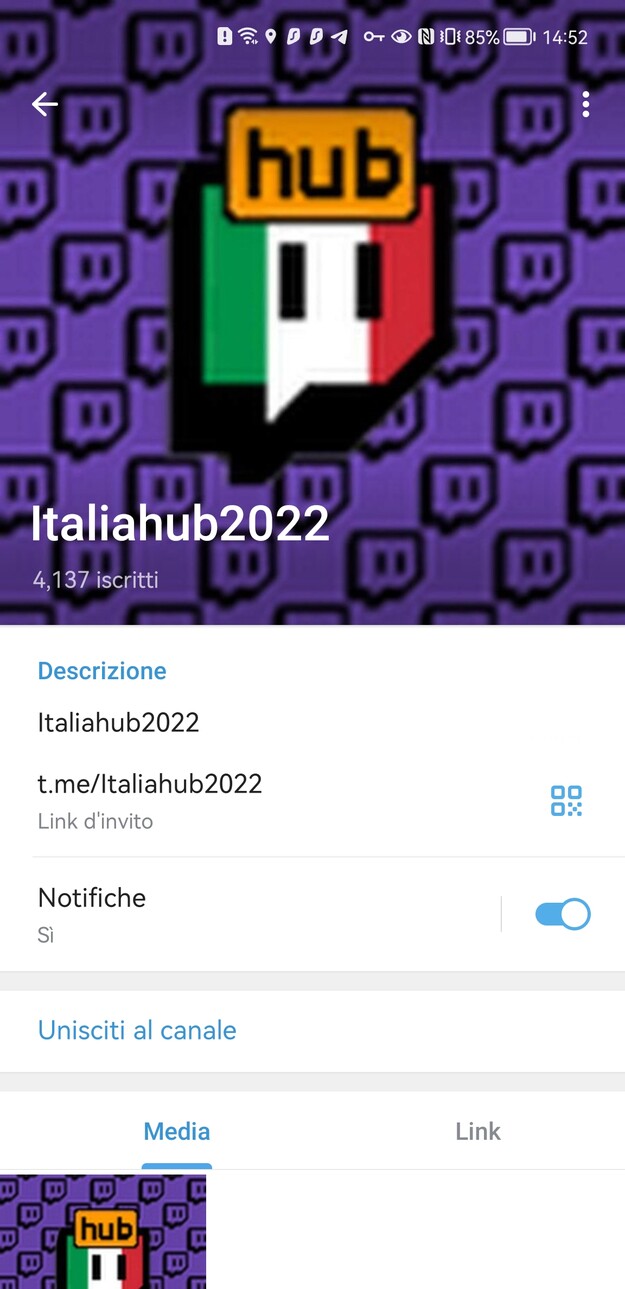
Task: Tap the t.me/Italiahub2022 invite link
Action: pos(150,784)
